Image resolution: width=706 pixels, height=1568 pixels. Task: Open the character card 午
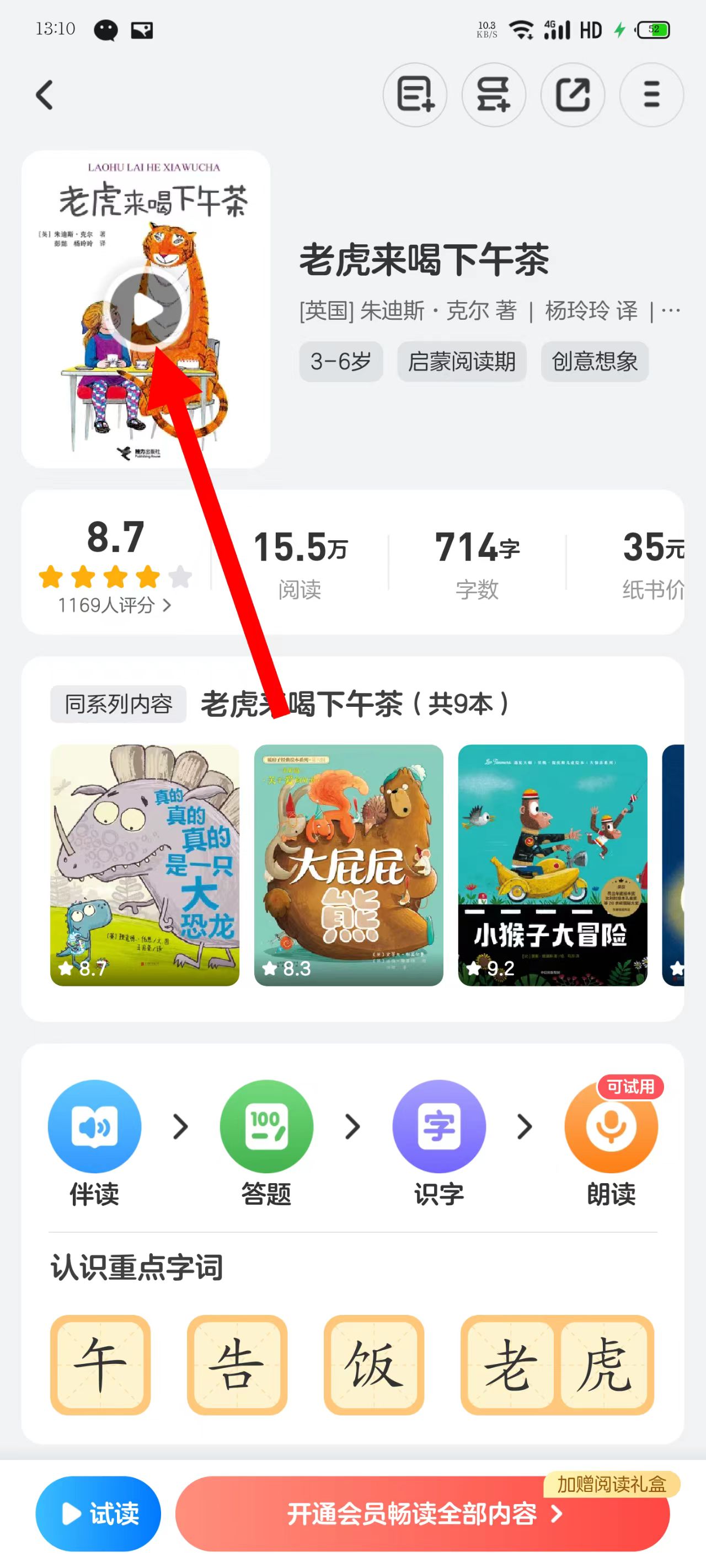[100, 1364]
